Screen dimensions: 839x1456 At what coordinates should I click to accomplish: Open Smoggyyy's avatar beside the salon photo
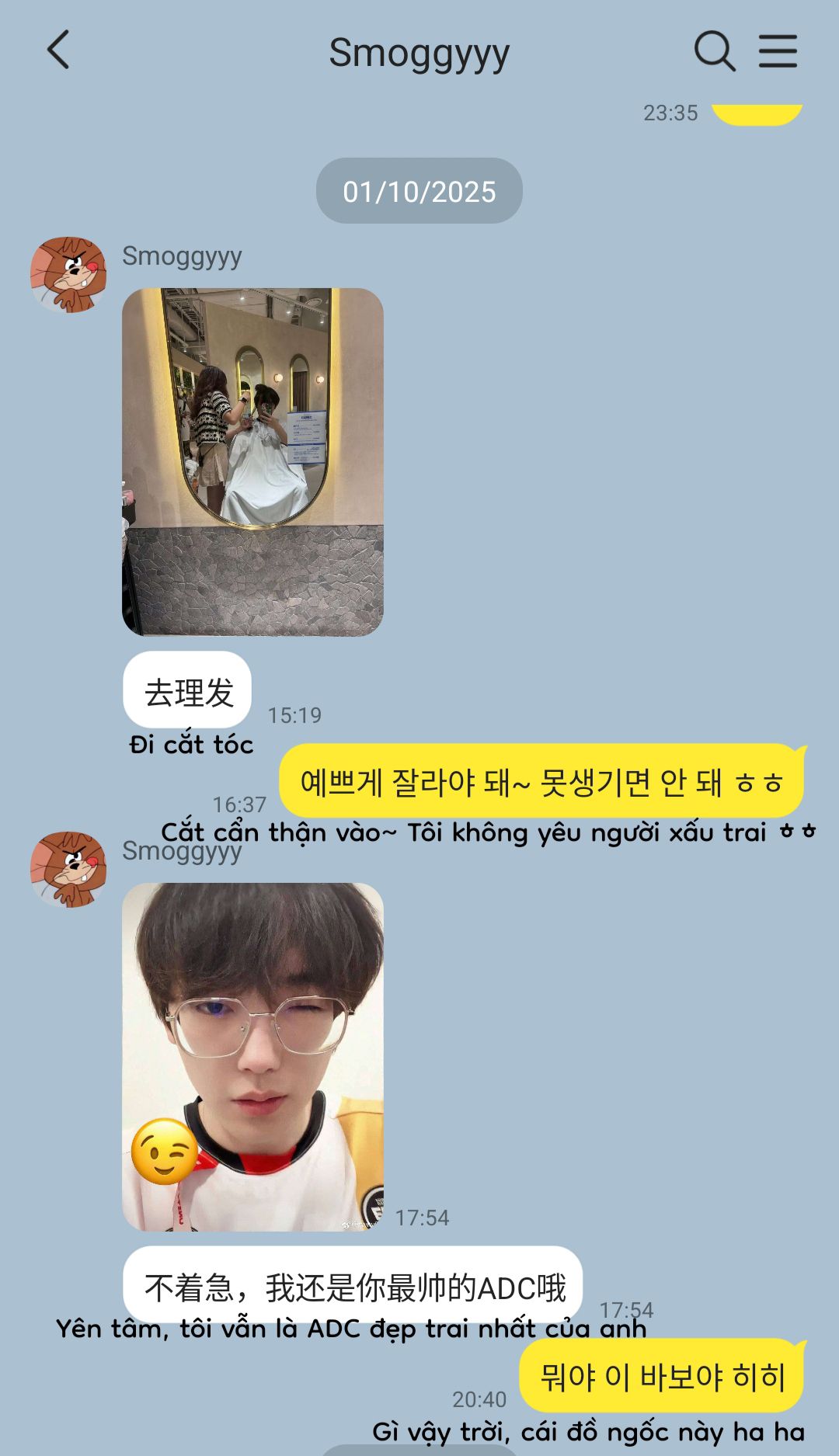pyautogui.click(x=68, y=275)
